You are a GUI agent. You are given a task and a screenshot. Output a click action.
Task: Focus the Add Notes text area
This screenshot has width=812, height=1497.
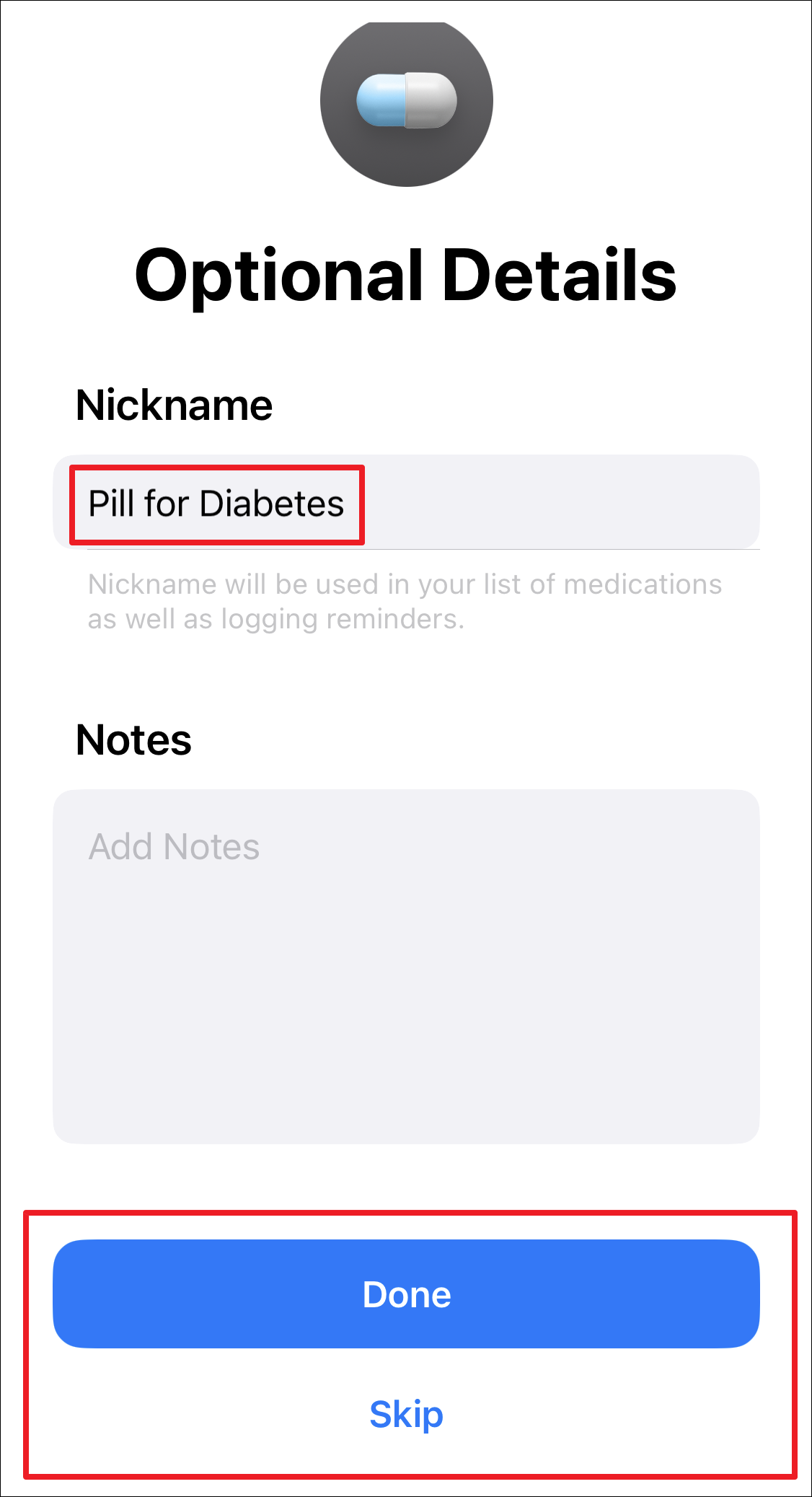[405, 965]
